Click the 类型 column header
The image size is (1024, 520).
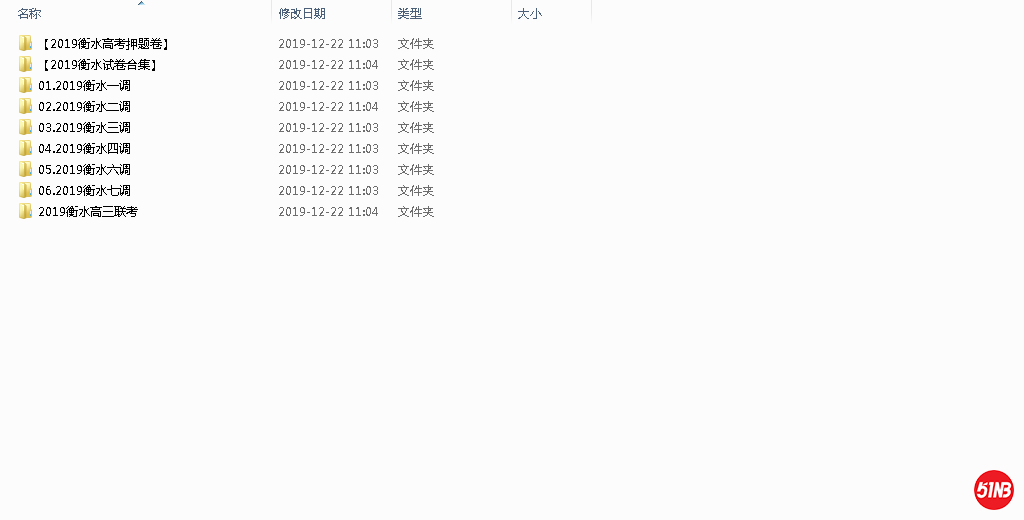click(x=410, y=14)
